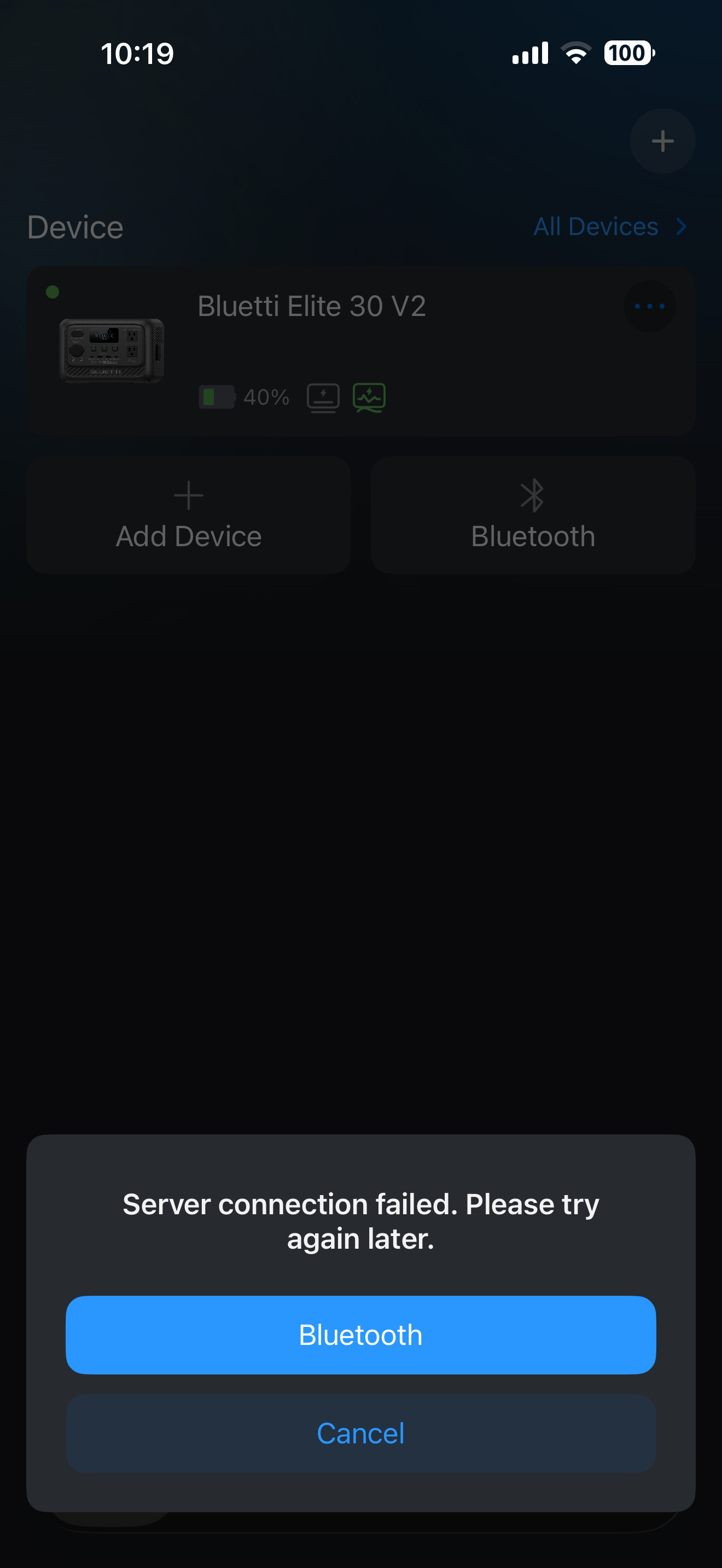The image size is (722, 1568).
Task: Choose Bluetooth in the connection failed dialog
Action: coord(360,1334)
